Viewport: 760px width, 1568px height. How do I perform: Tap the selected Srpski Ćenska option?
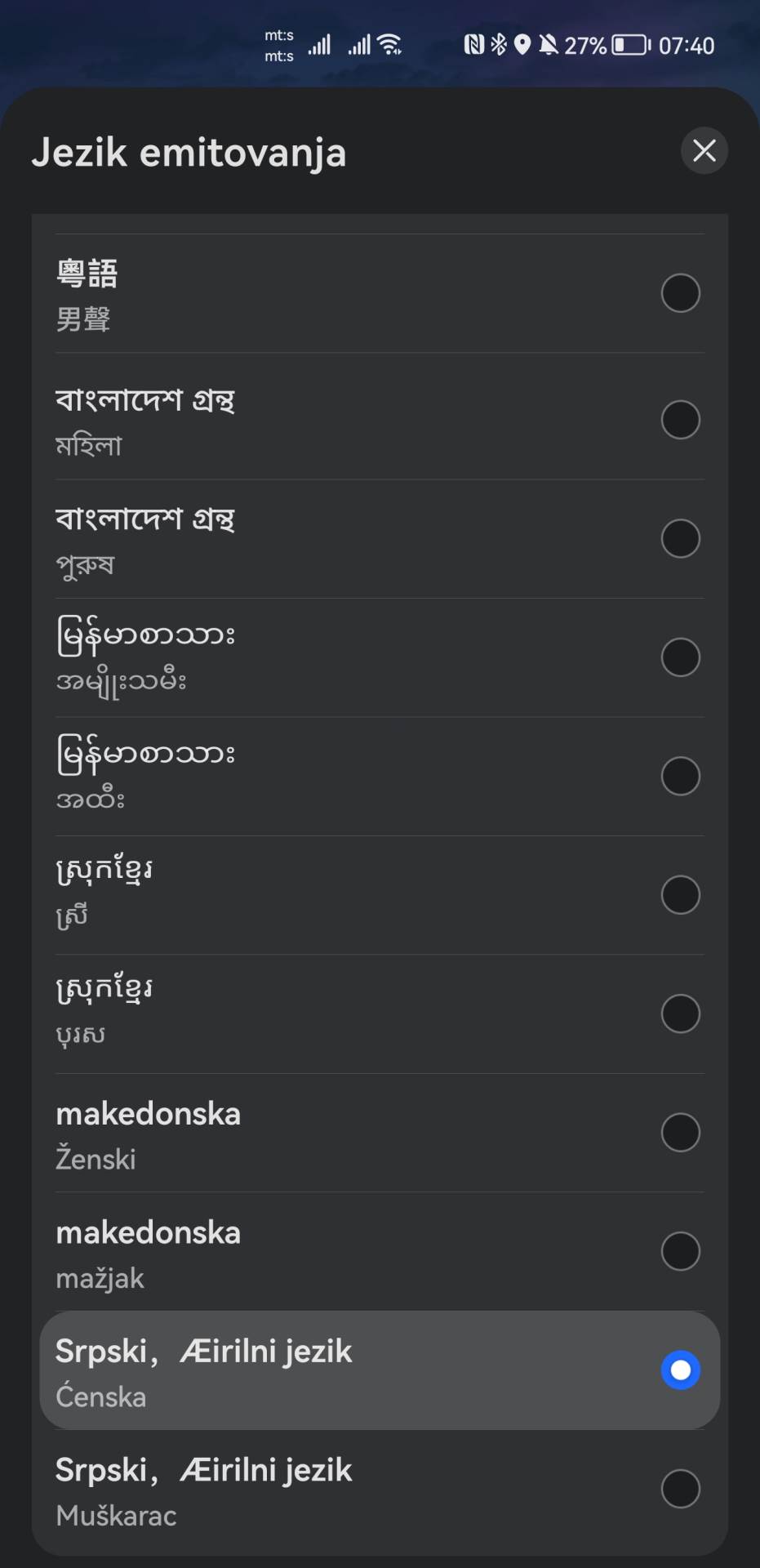pyautogui.click(x=679, y=1370)
